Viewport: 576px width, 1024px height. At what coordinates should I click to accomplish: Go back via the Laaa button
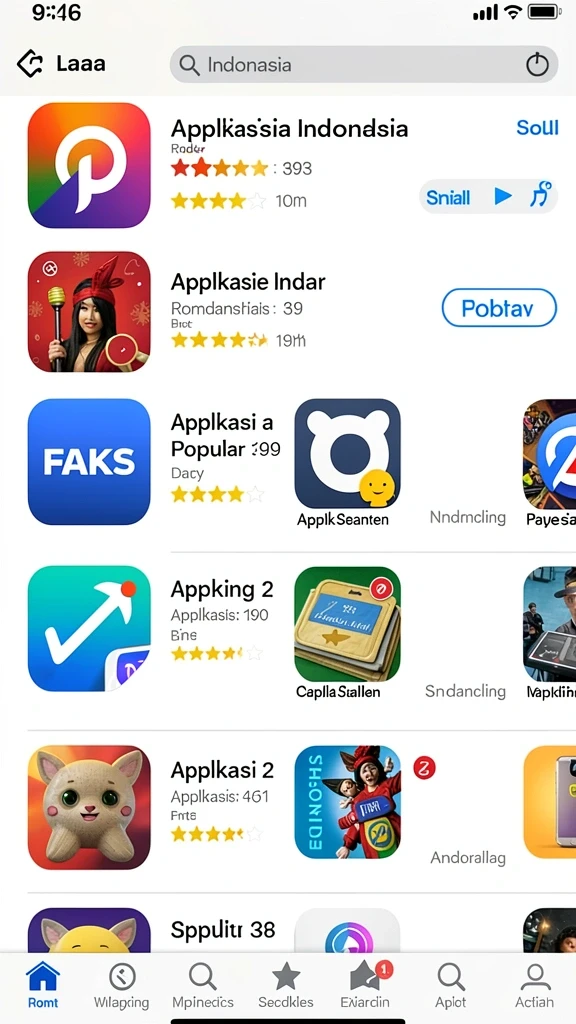click(x=61, y=64)
